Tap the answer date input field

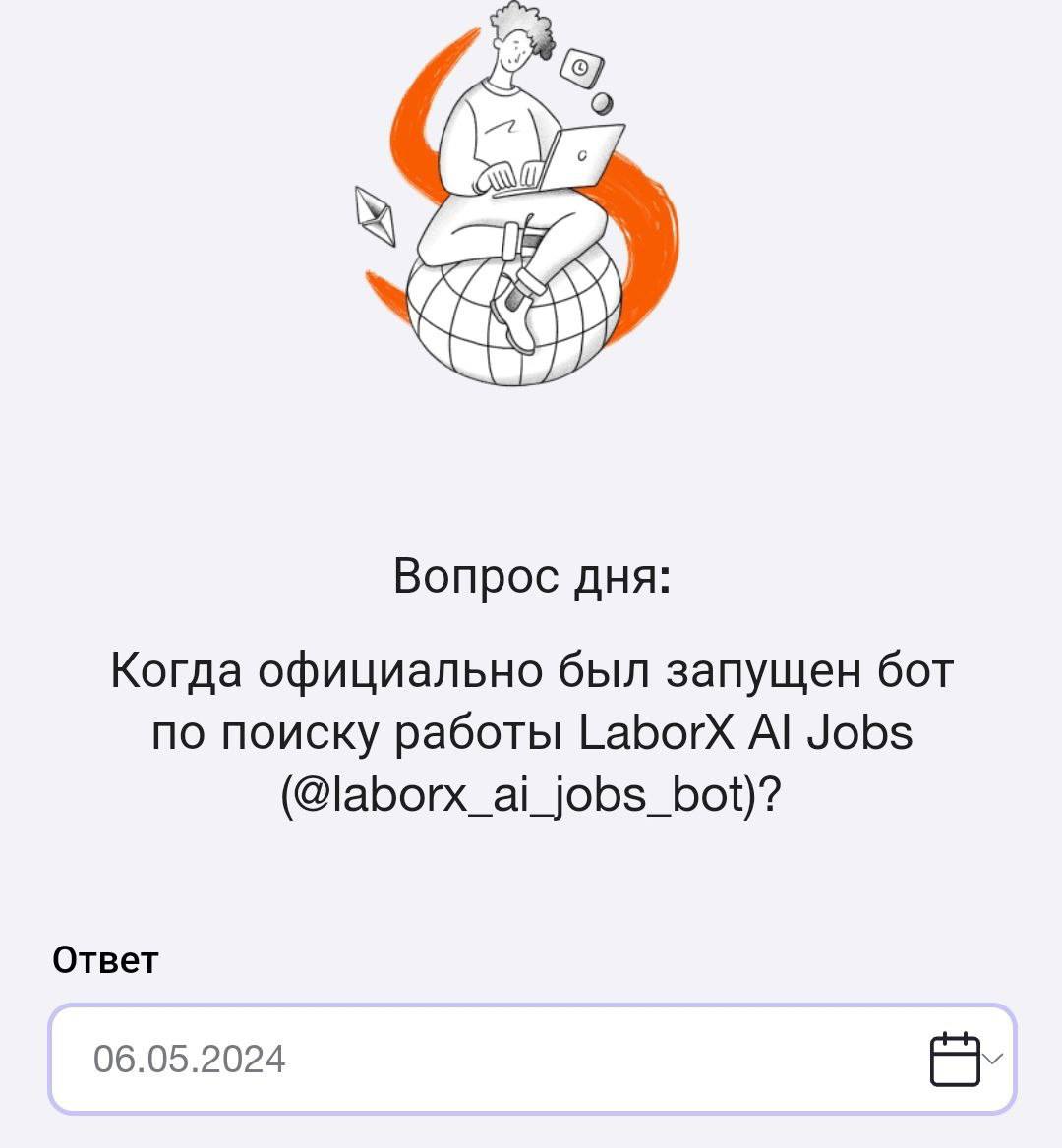pyautogui.click(x=472, y=1060)
